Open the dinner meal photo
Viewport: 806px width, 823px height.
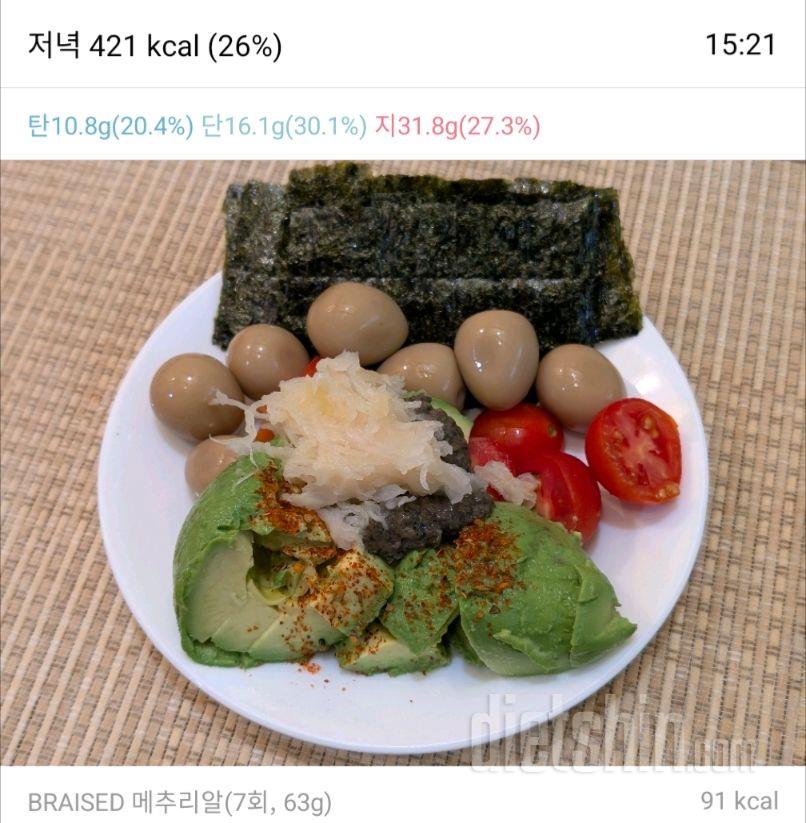point(403,462)
